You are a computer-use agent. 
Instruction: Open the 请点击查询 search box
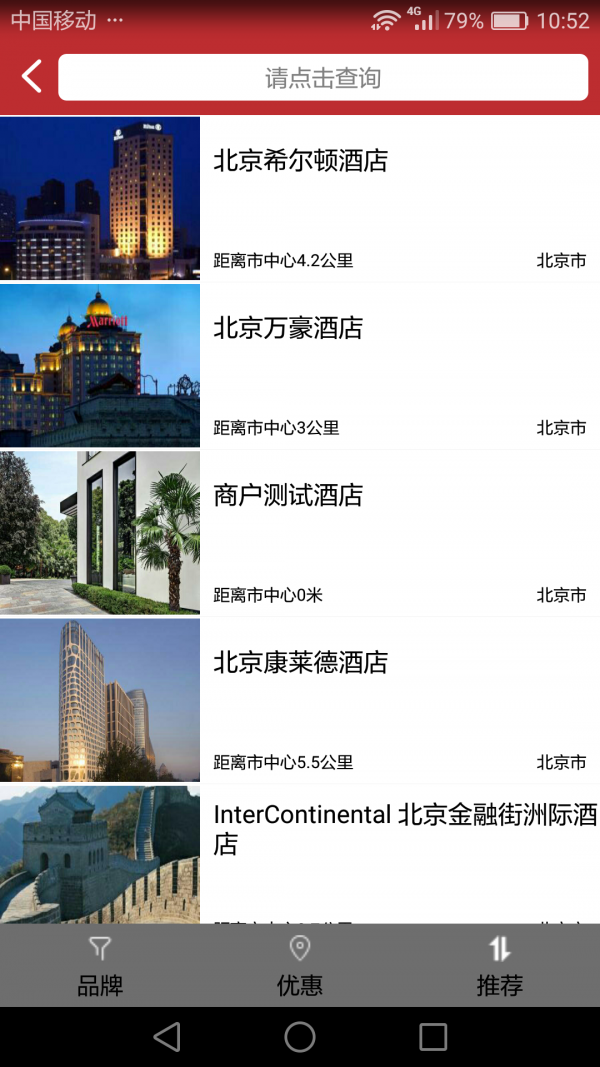pyautogui.click(x=322, y=78)
